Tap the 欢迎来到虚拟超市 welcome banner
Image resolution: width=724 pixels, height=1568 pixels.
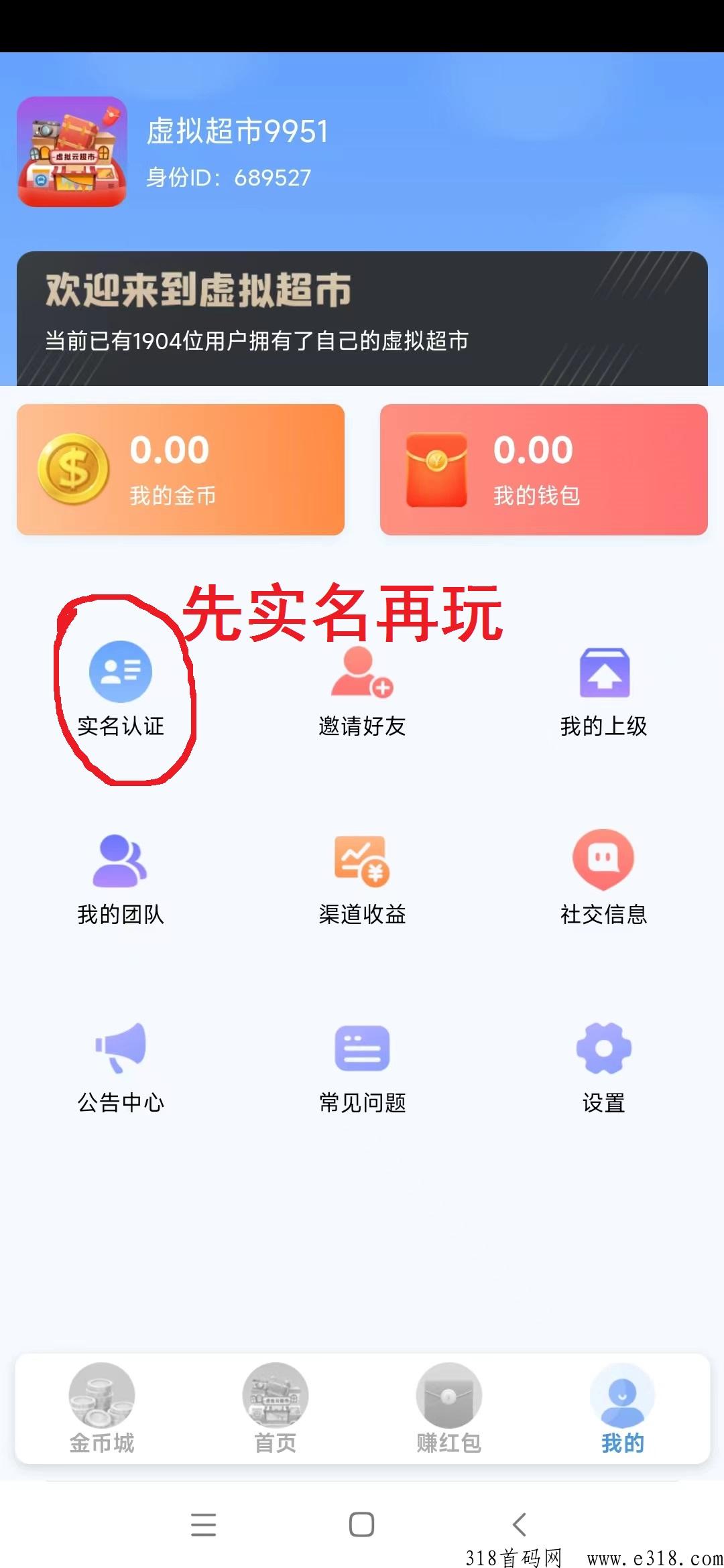362,315
